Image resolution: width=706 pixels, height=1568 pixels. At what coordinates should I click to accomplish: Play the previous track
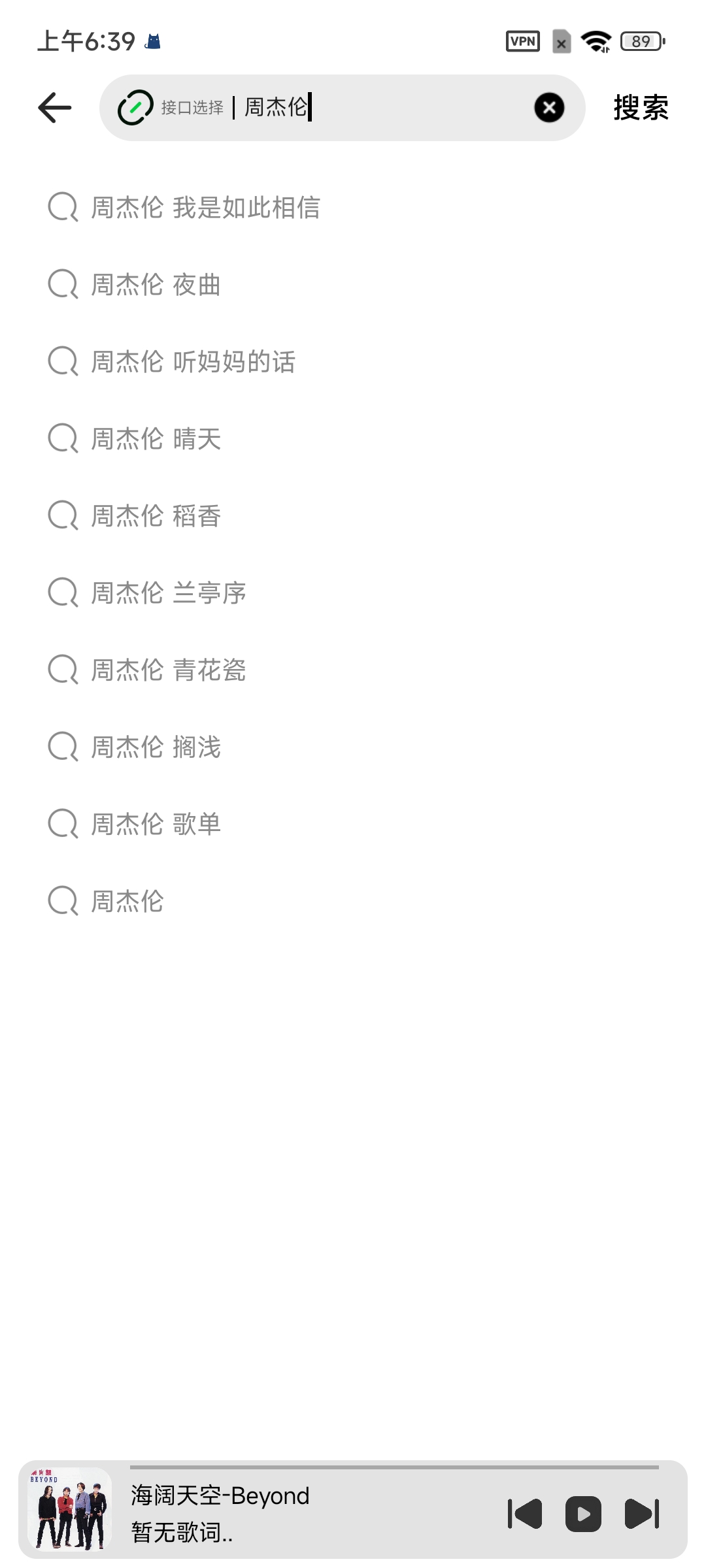pos(525,1514)
